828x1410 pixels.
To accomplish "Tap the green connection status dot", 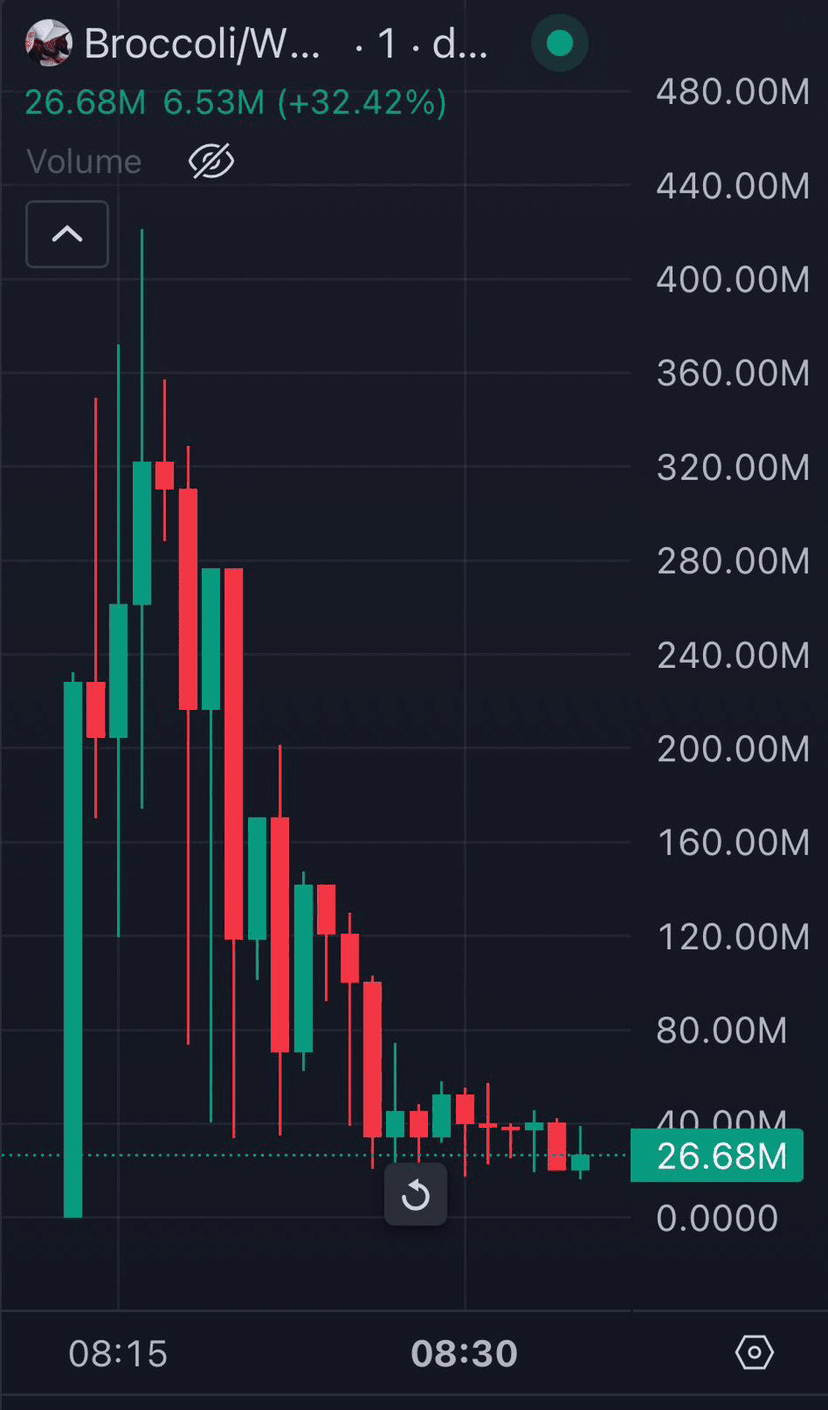I will (559, 43).
